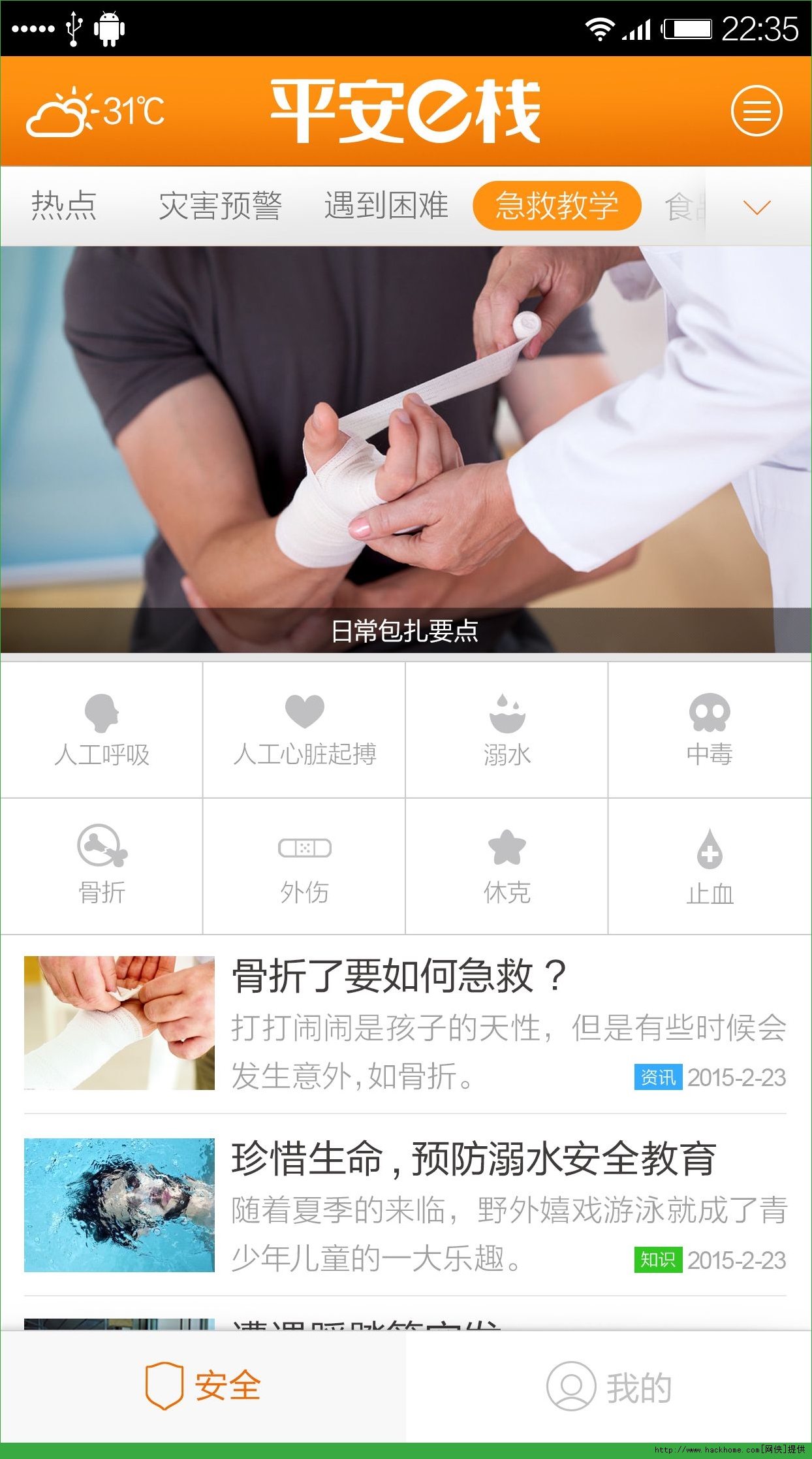This screenshot has width=812, height=1459.
Task: Open the 人工心脏起搏 category
Action: pos(304,730)
